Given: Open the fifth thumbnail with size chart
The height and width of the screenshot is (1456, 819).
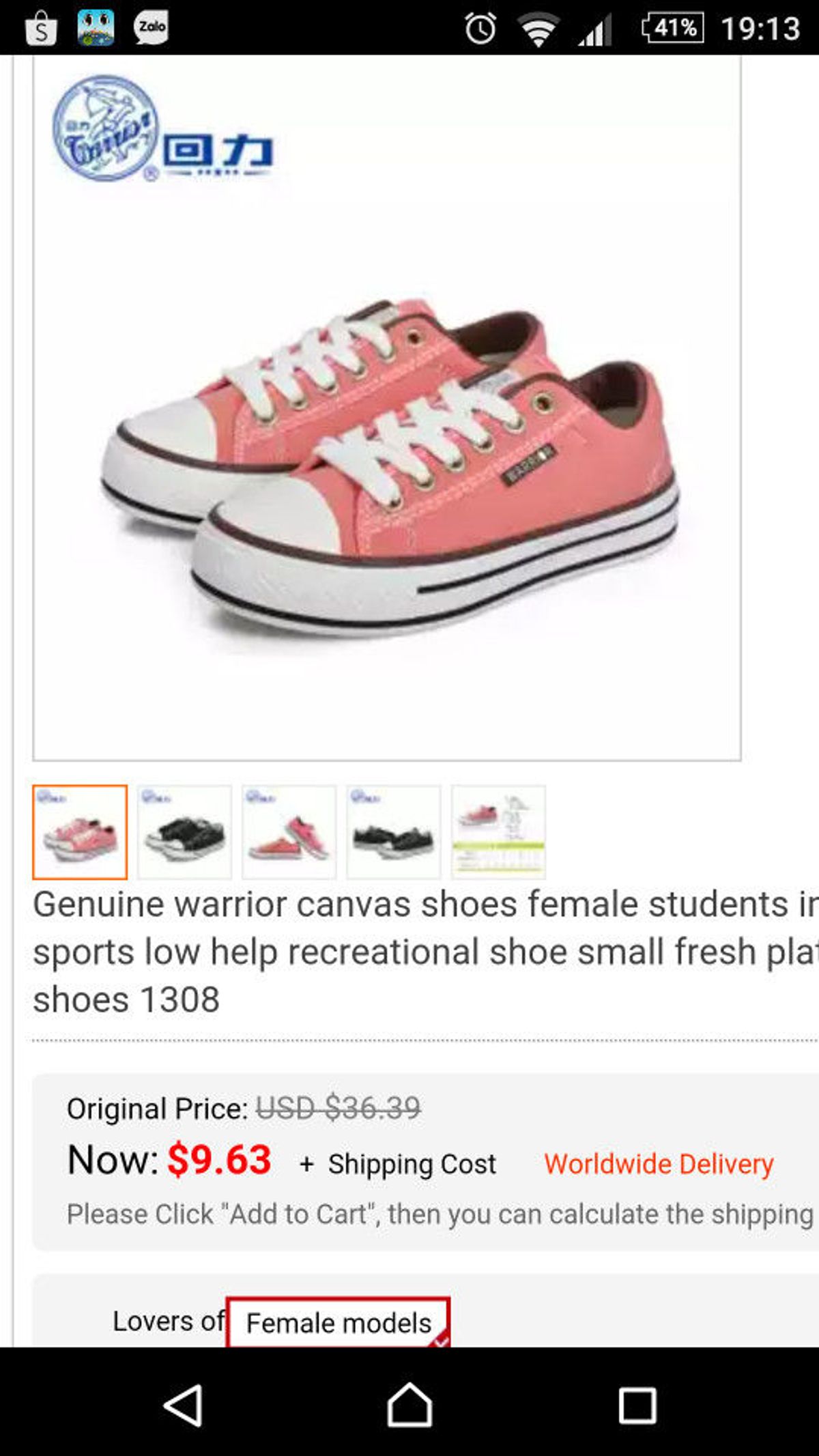Looking at the screenshot, I should tap(498, 832).
